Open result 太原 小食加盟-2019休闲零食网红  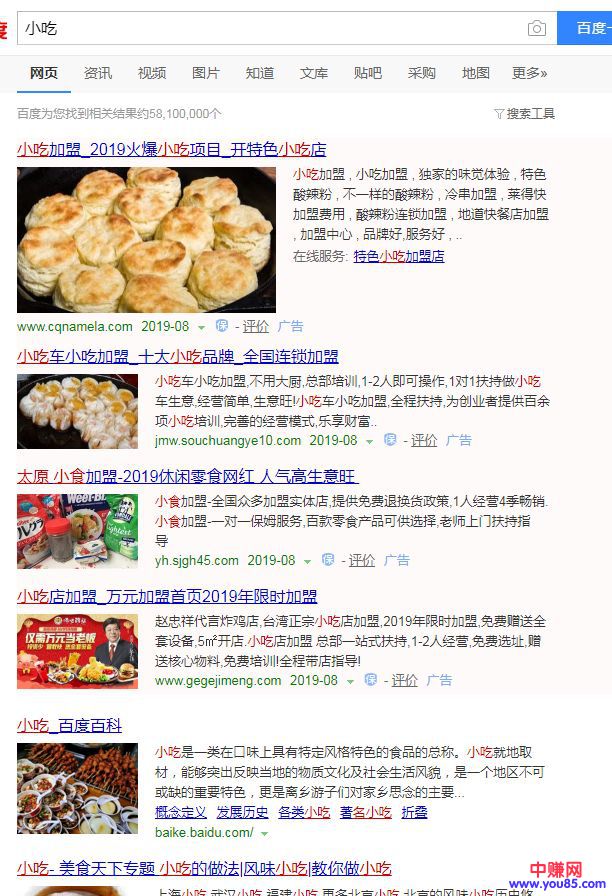187,476
